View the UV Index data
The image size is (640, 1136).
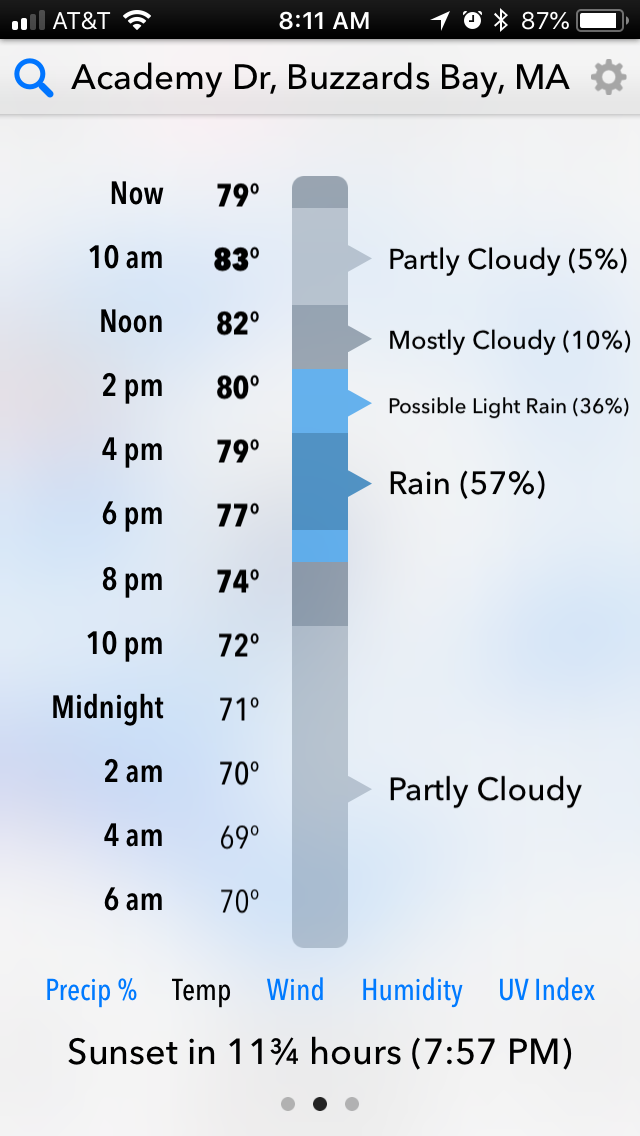tap(547, 990)
